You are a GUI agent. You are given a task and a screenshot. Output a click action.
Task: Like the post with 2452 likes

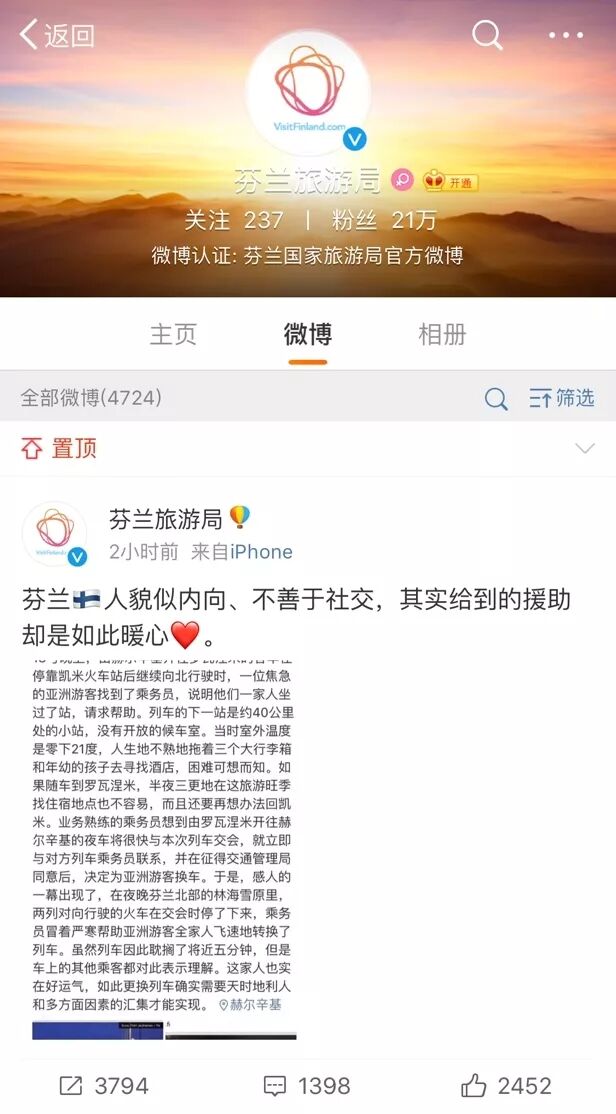coord(506,1086)
